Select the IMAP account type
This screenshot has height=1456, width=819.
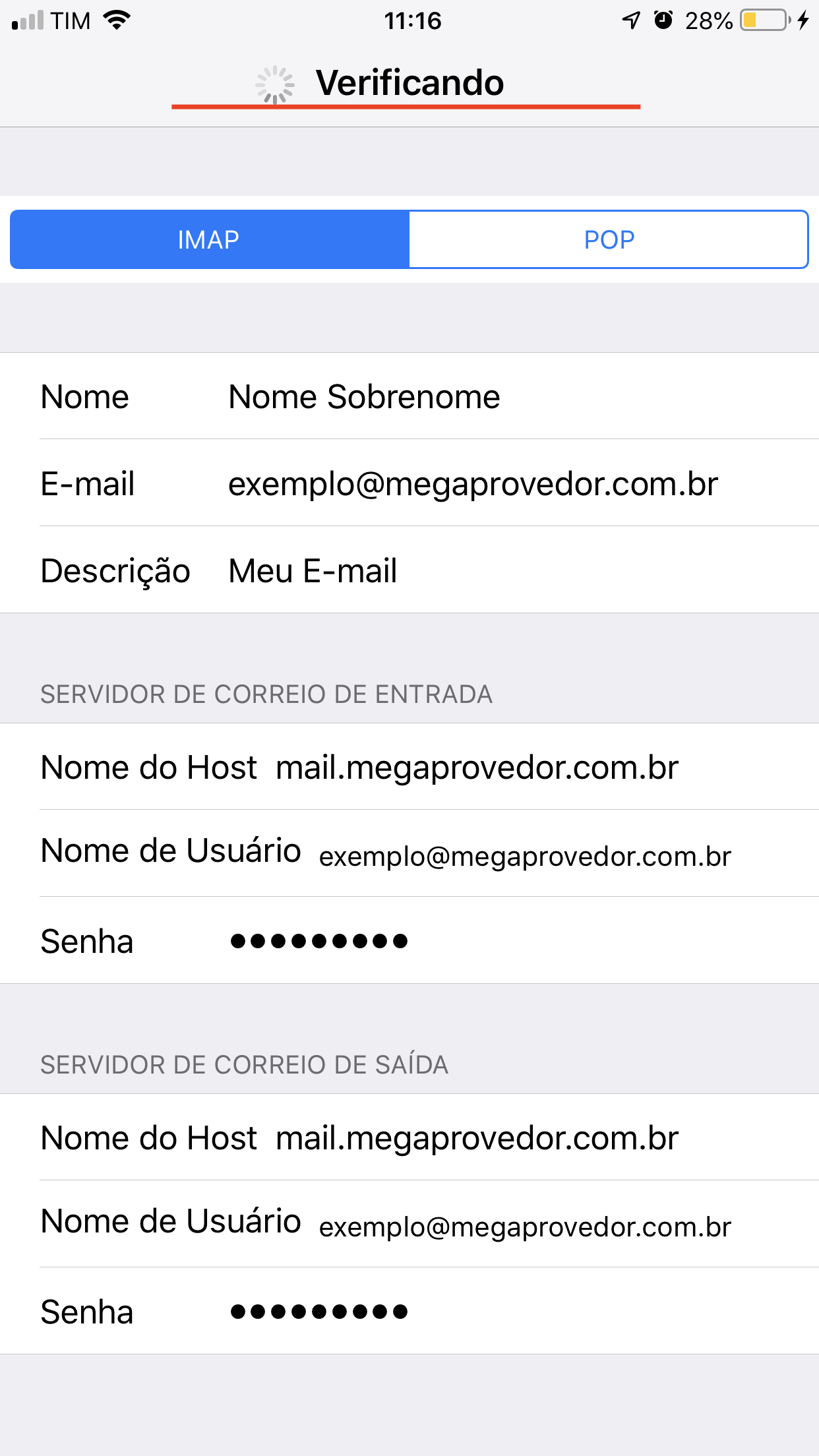tap(209, 239)
